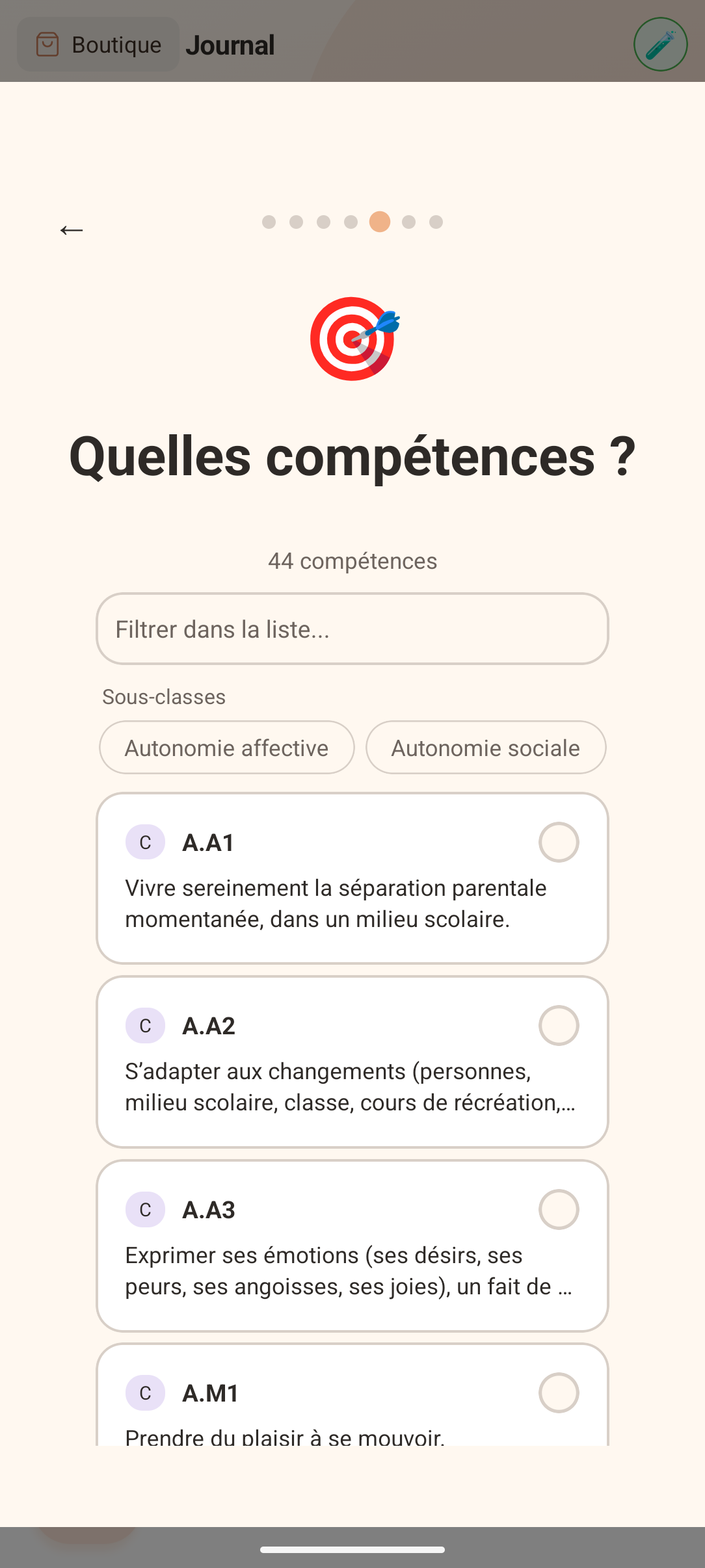Tap the test tube profile icon
Viewport: 705px width, 1568px height.
[x=661, y=44]
